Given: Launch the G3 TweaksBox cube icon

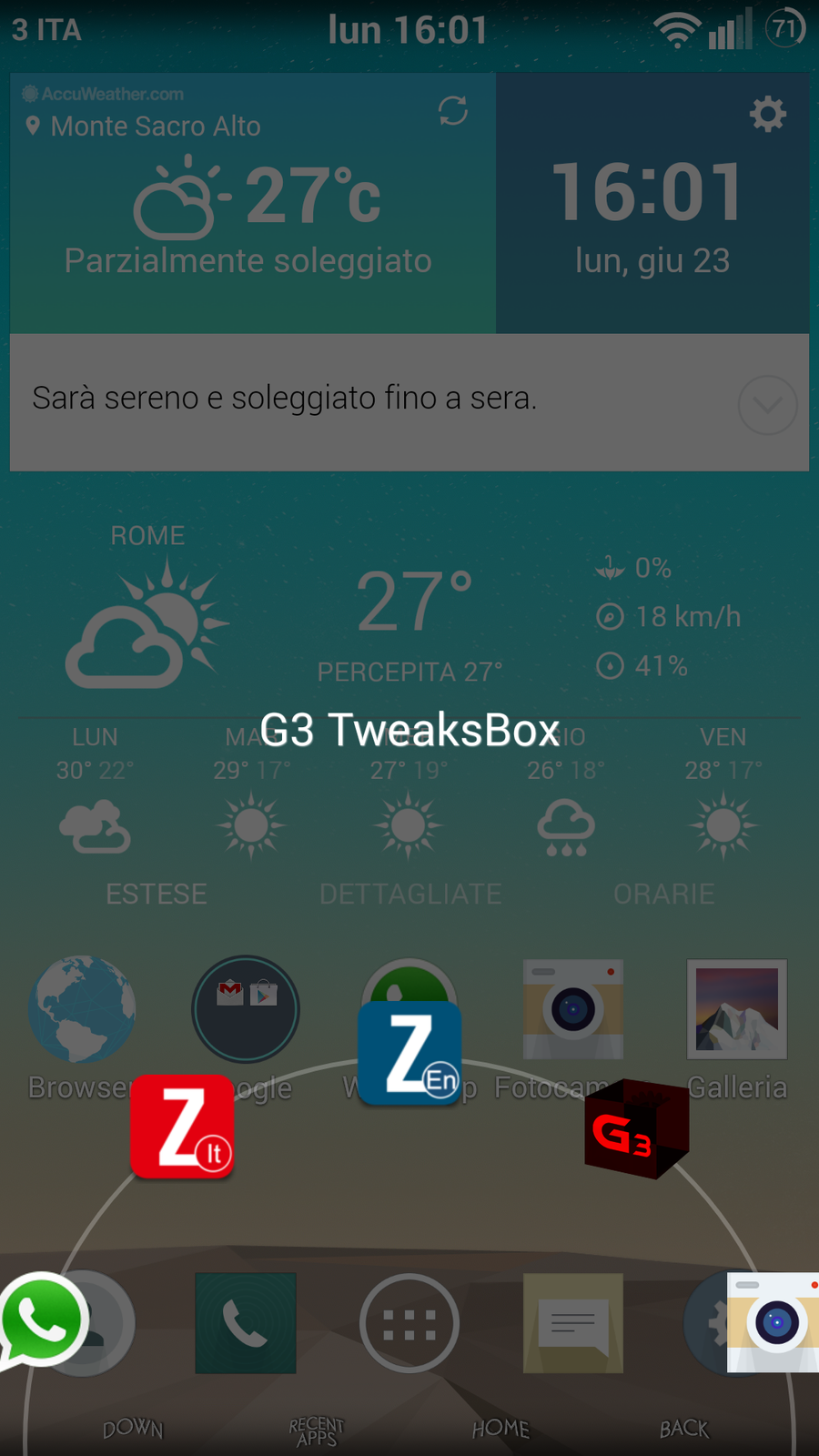Looking at the screenshot, I should click(x=635, y=1130).
